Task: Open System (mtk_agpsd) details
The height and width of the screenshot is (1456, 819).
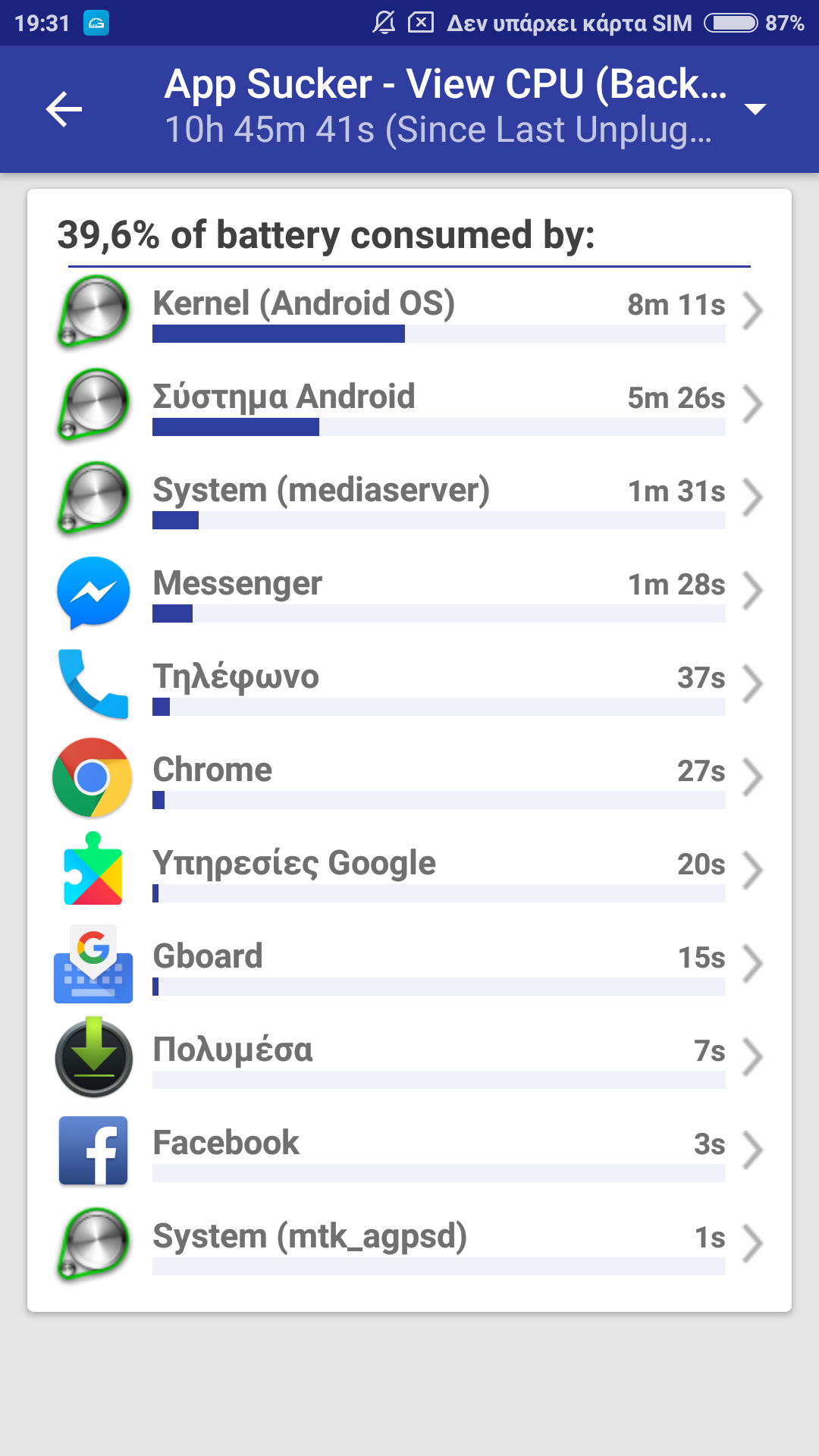Action: coord(409,1245)
